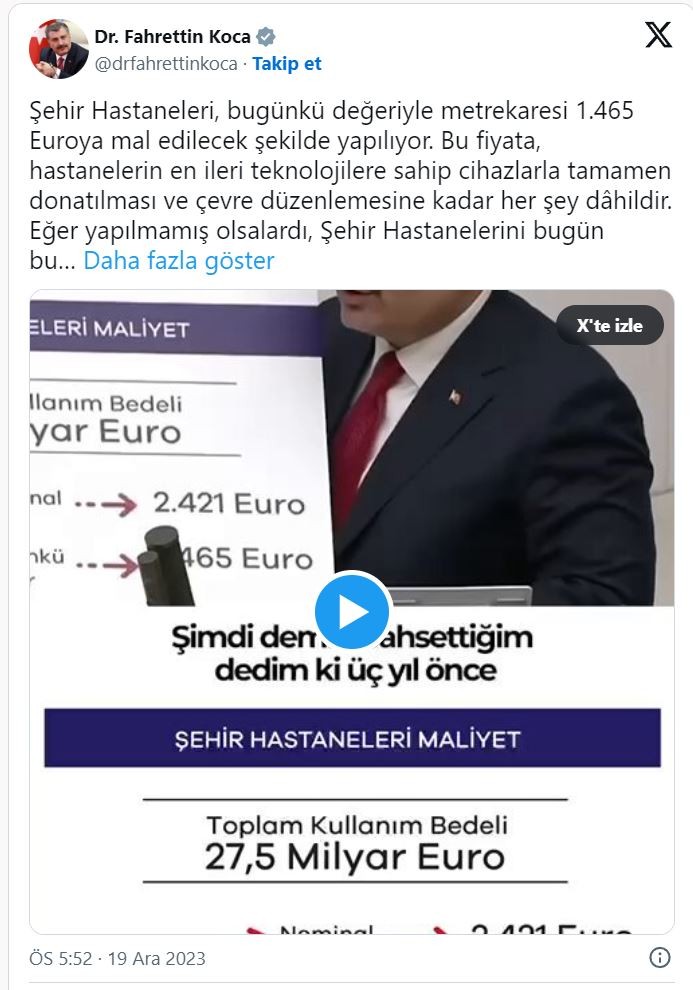Image resolution: width=693 pixels, height=990 pixels.
Task: Open the X logo icon
Action: 658,36
